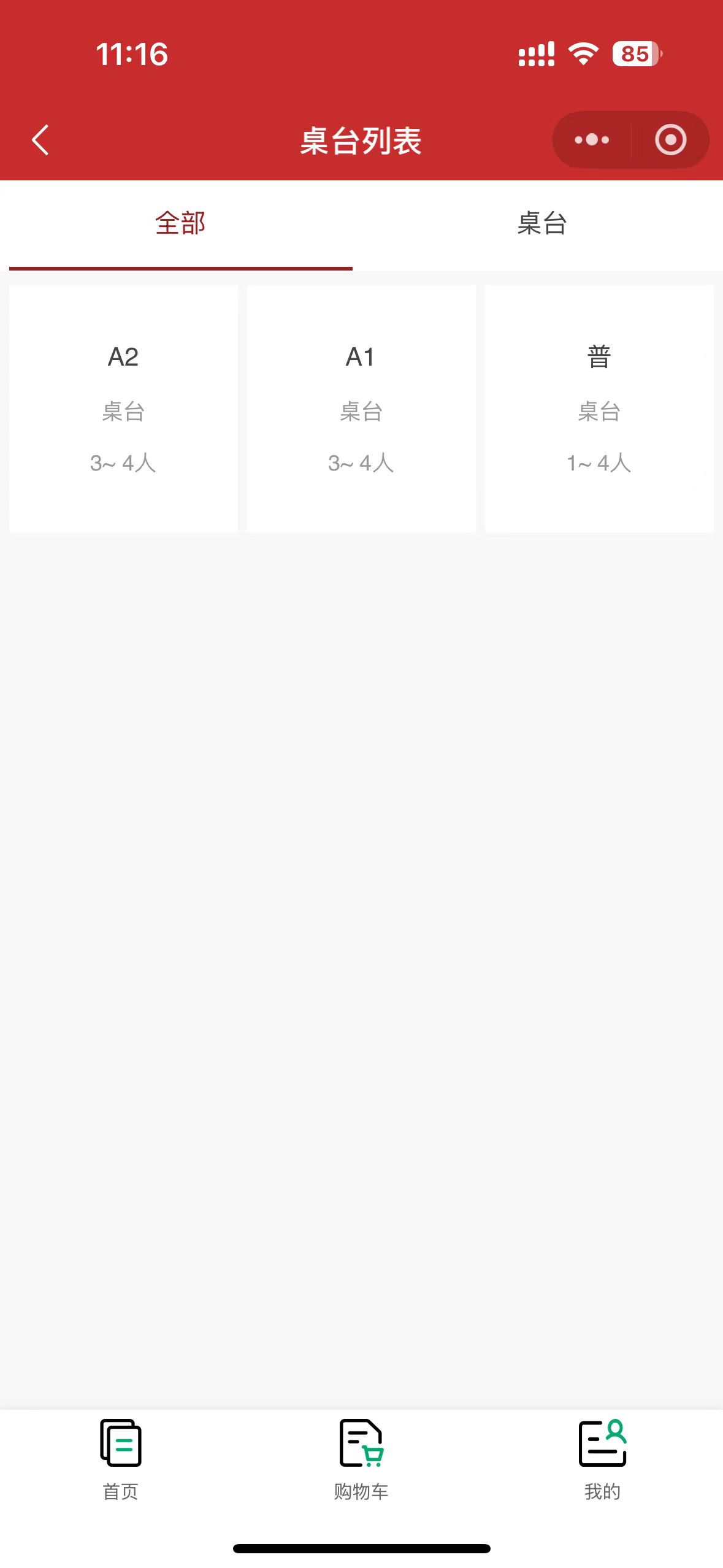Select table A2 card
Screen dimensions: 723x1568
[x=123, y=409]
